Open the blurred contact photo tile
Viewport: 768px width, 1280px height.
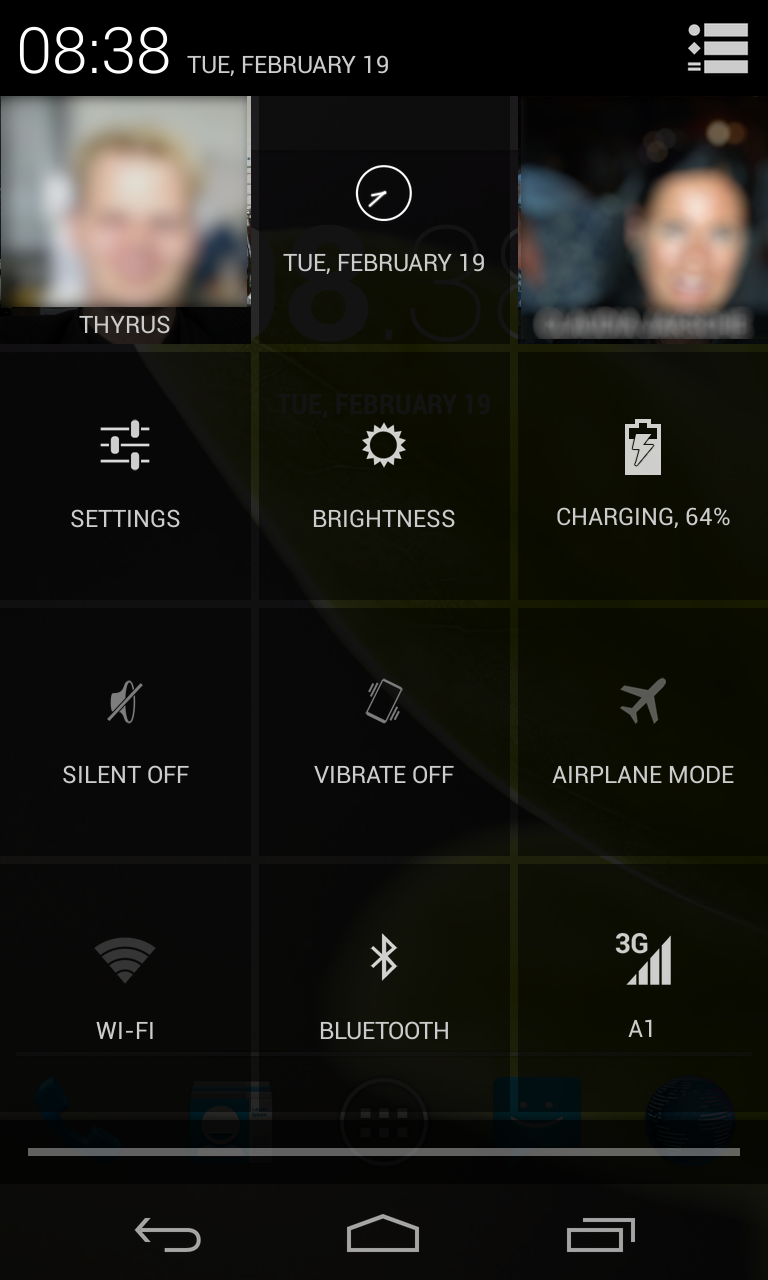tap(643, 220)
